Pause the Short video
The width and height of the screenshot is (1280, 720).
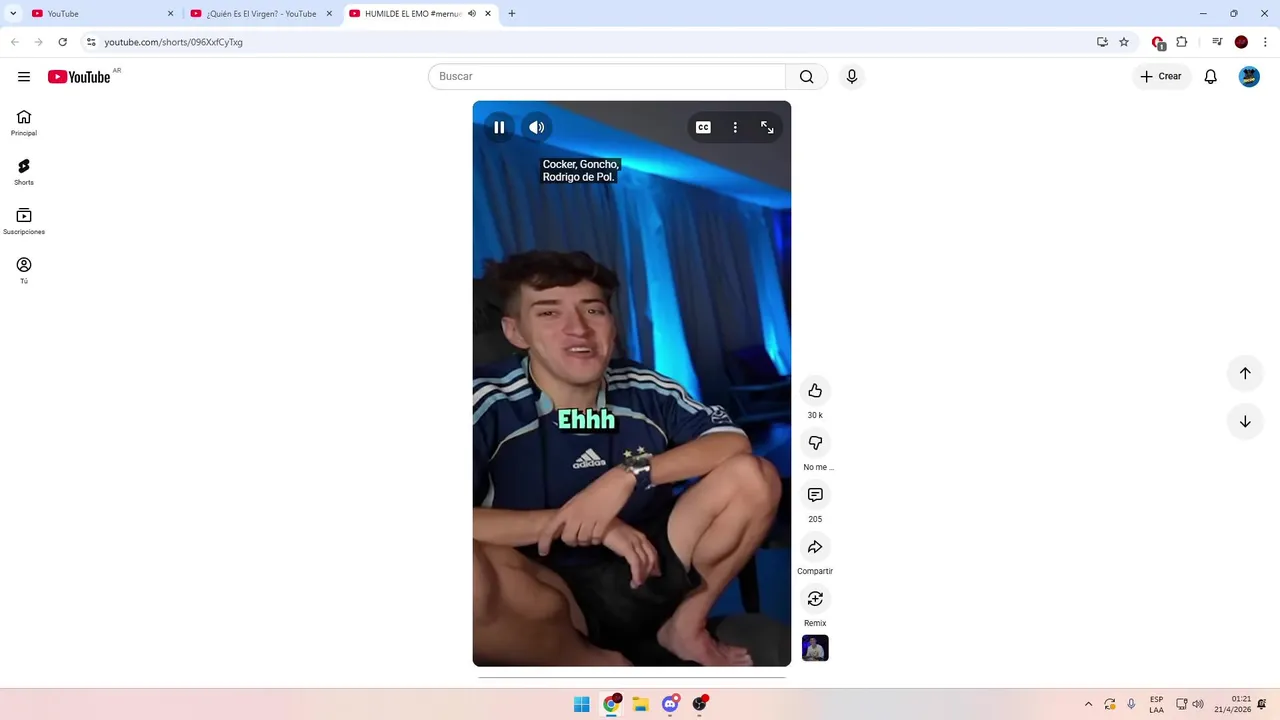[499, 127]
